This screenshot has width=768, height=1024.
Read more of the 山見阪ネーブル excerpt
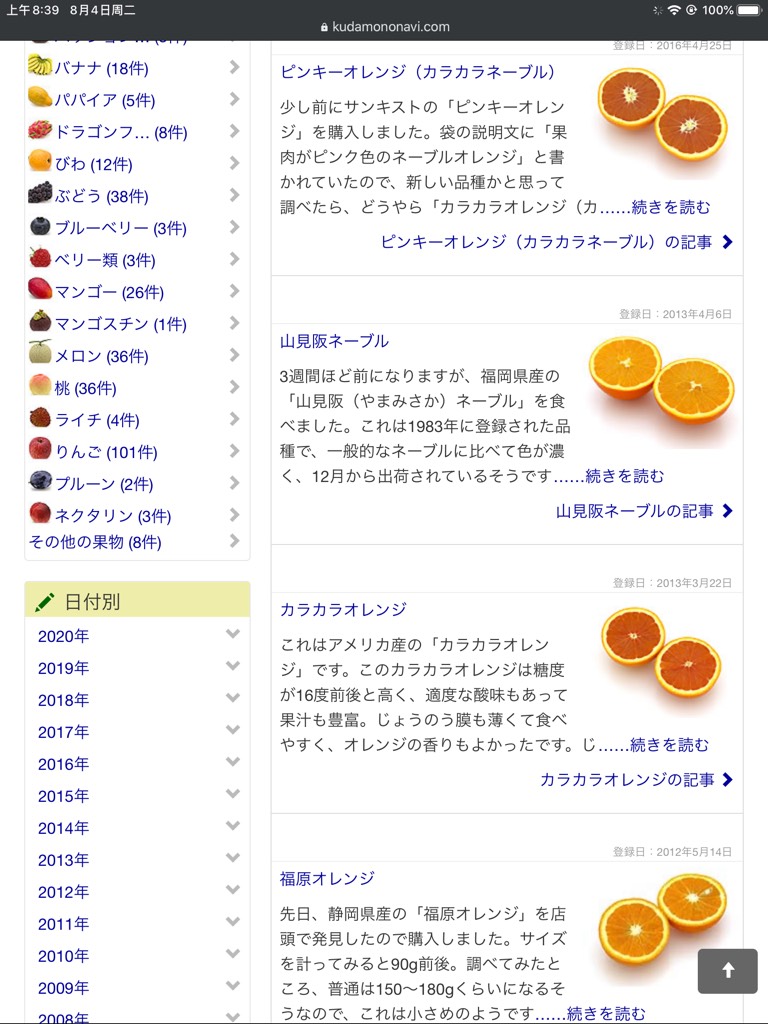tap(624, 476)
